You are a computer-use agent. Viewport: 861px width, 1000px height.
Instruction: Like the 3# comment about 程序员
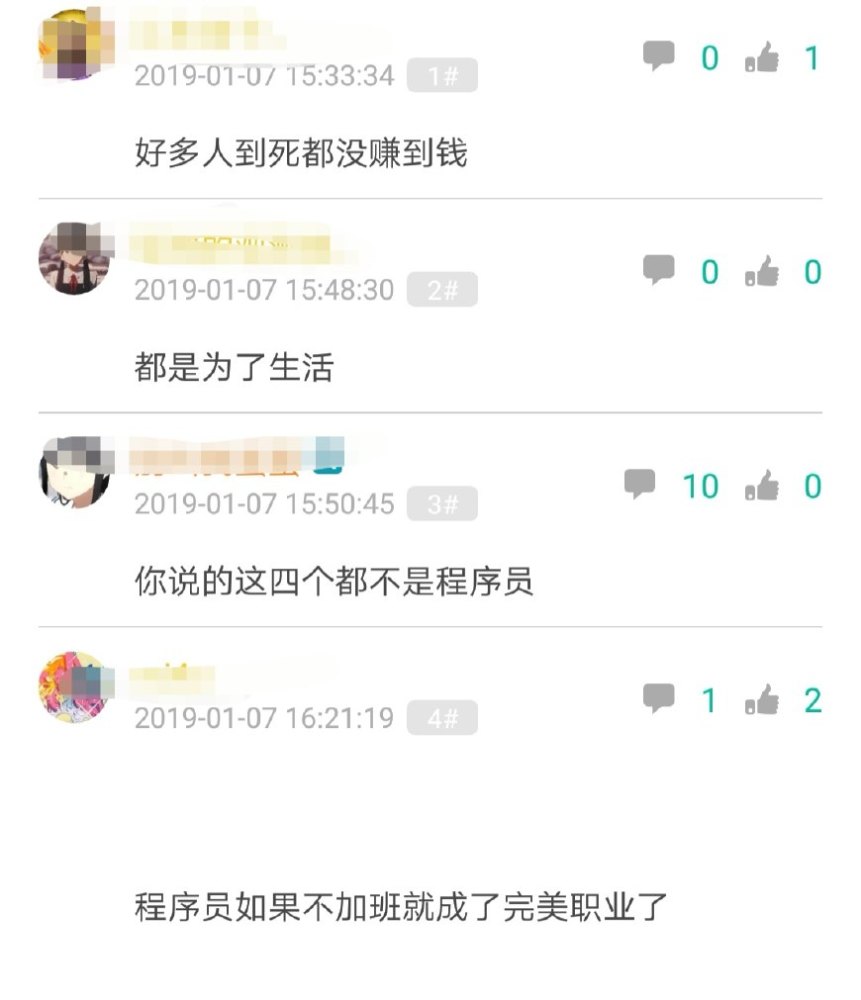762,487
